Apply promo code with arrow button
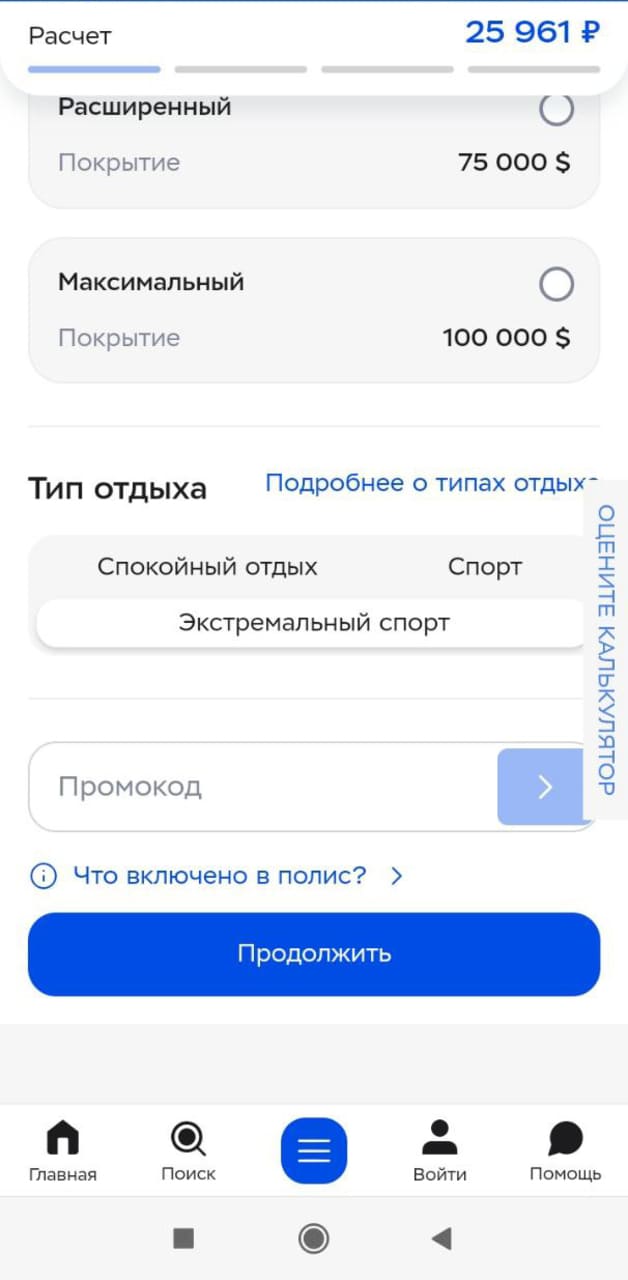This screenshot has height=1280, width=628. pyautogui.click(x=540, y=787)
